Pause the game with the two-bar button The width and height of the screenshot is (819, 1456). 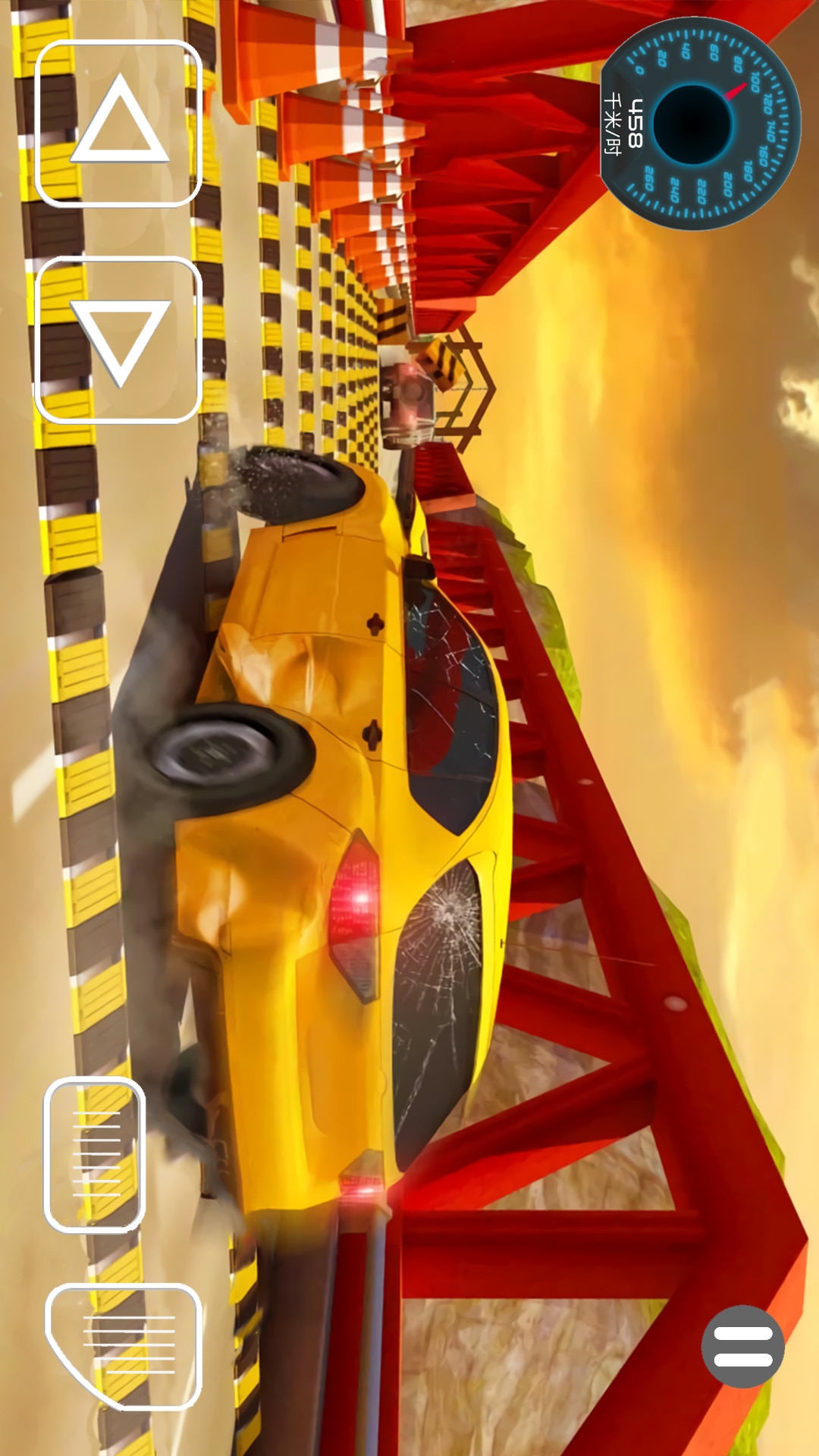[742, 1346]
